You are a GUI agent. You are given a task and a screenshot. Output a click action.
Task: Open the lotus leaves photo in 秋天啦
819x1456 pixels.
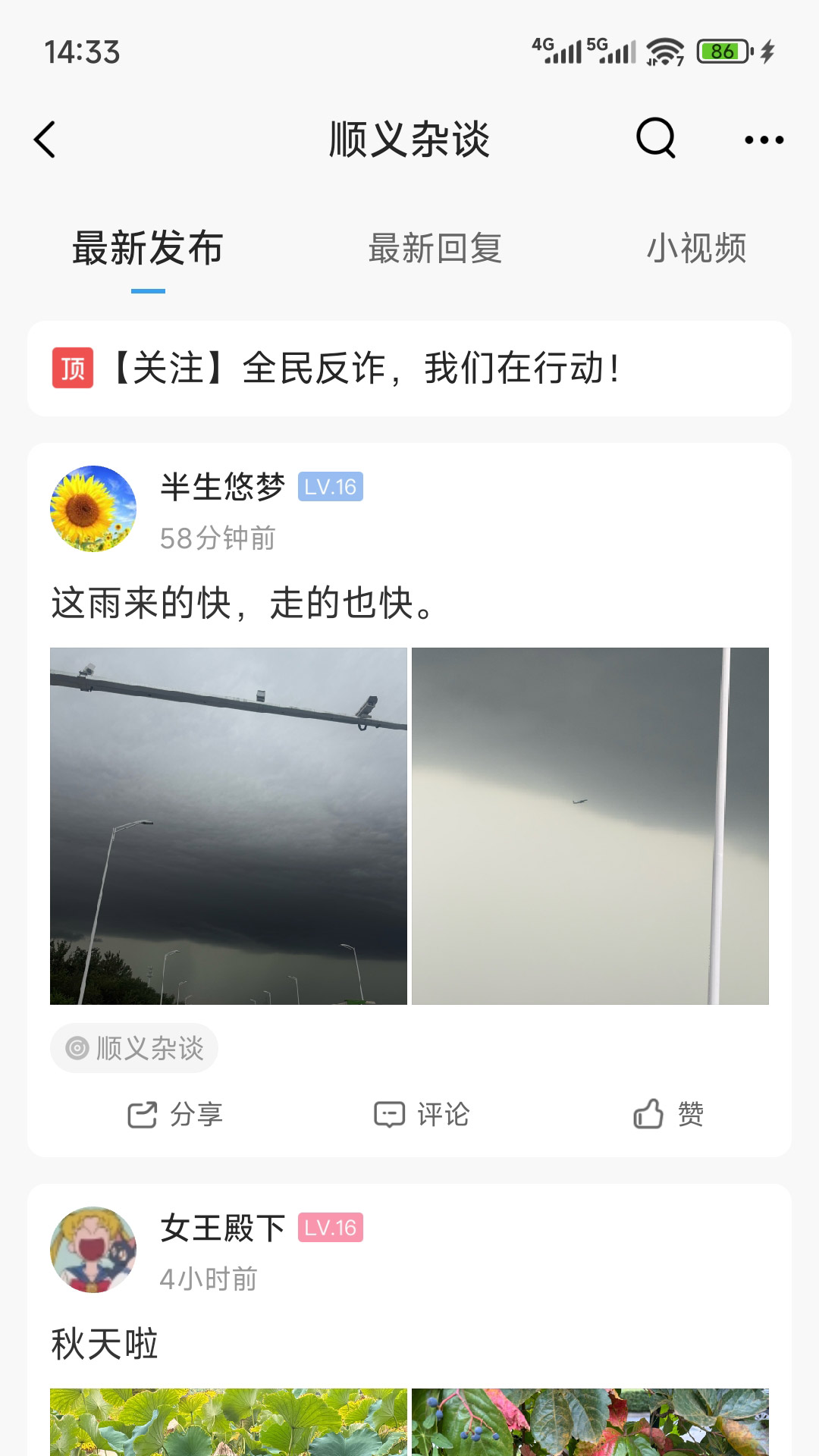[x=228, y=1422]
